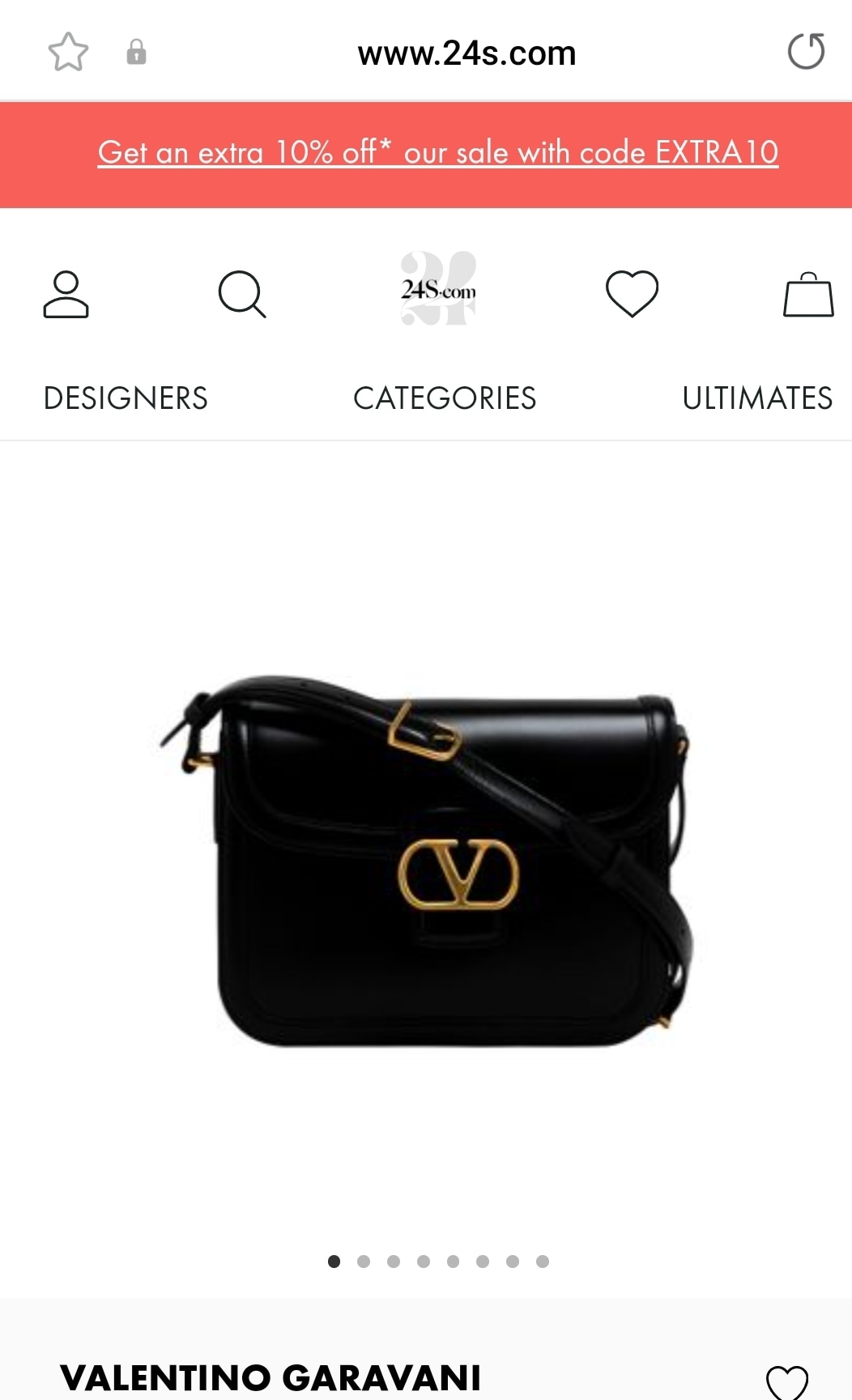Jump to the second product photo dot
Screen dimensions: 852x1400
(x=364, y=1262)
